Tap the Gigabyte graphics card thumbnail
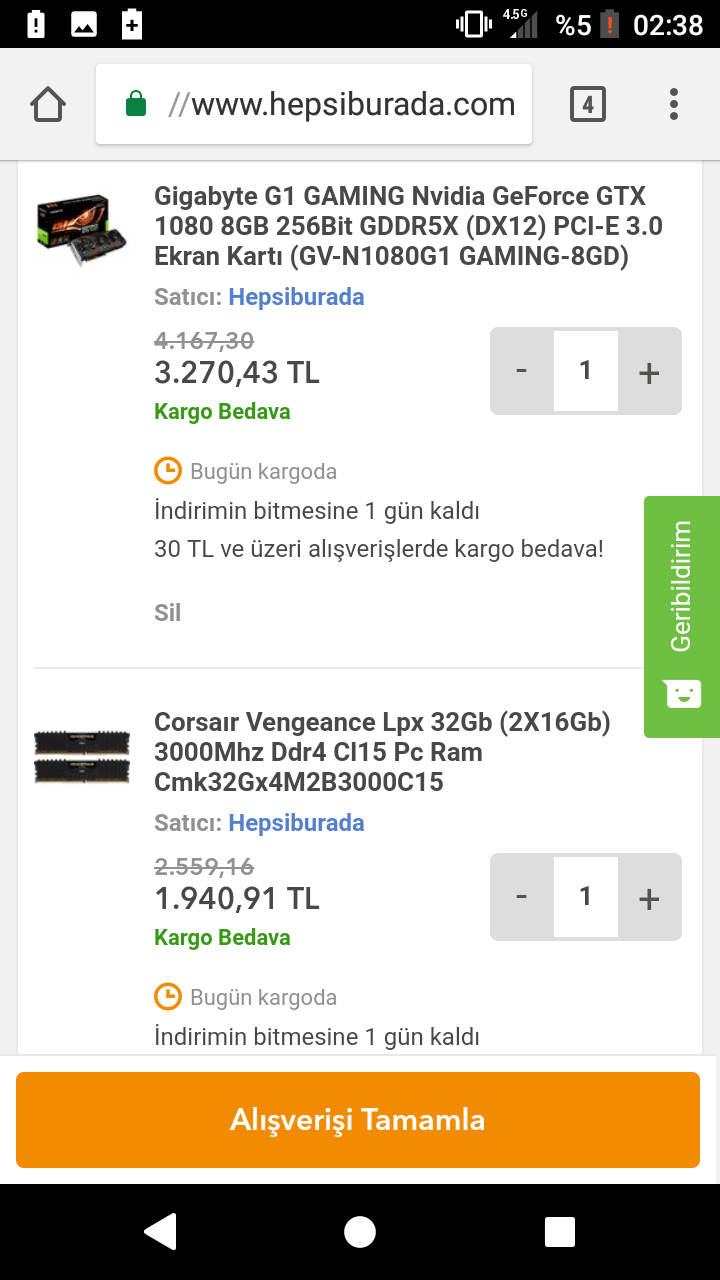Screen dimensions: 720x1280 [x=82, y=230]
